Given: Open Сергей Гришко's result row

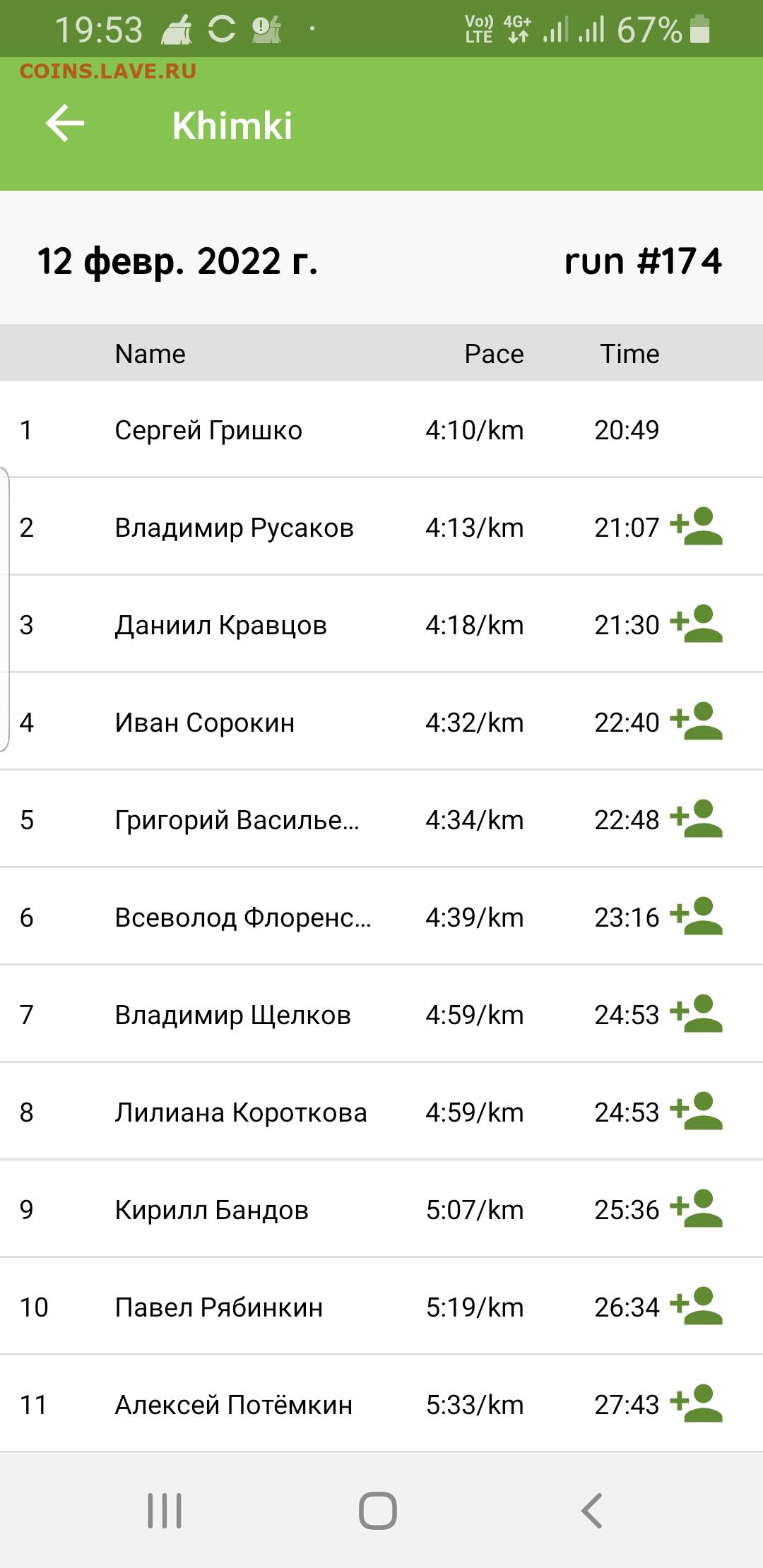Looking at the screenshot, I should 381,429.
